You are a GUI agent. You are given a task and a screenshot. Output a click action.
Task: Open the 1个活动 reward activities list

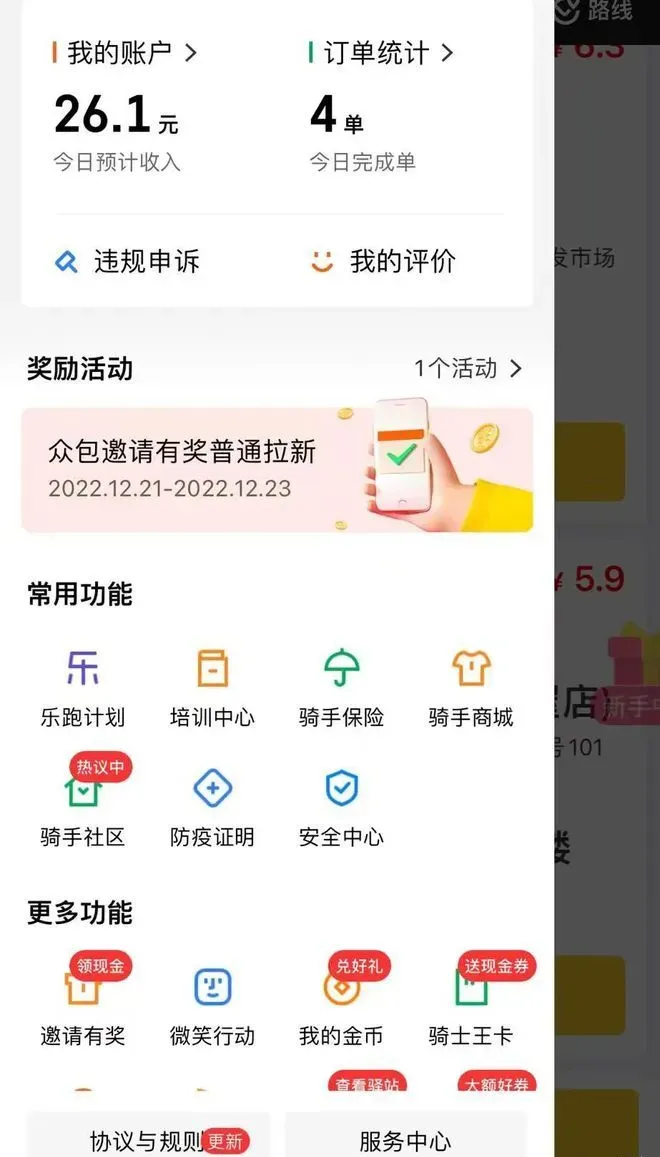(468, 369)
